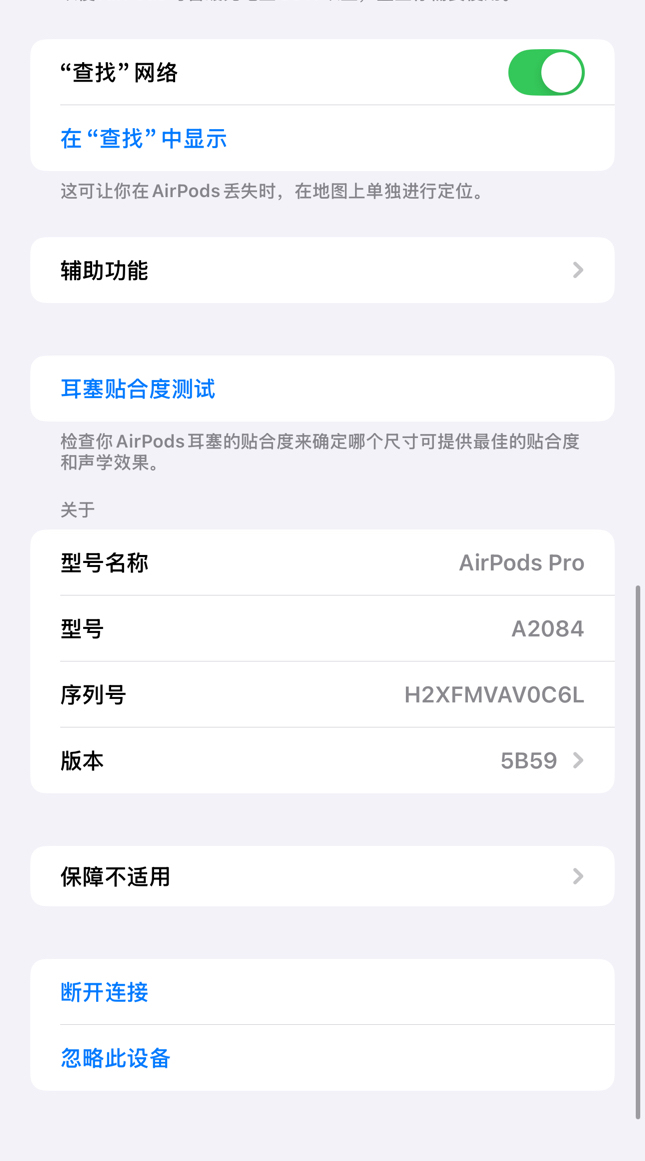Open 在"查找"中显示 link

tap(322, 138)
